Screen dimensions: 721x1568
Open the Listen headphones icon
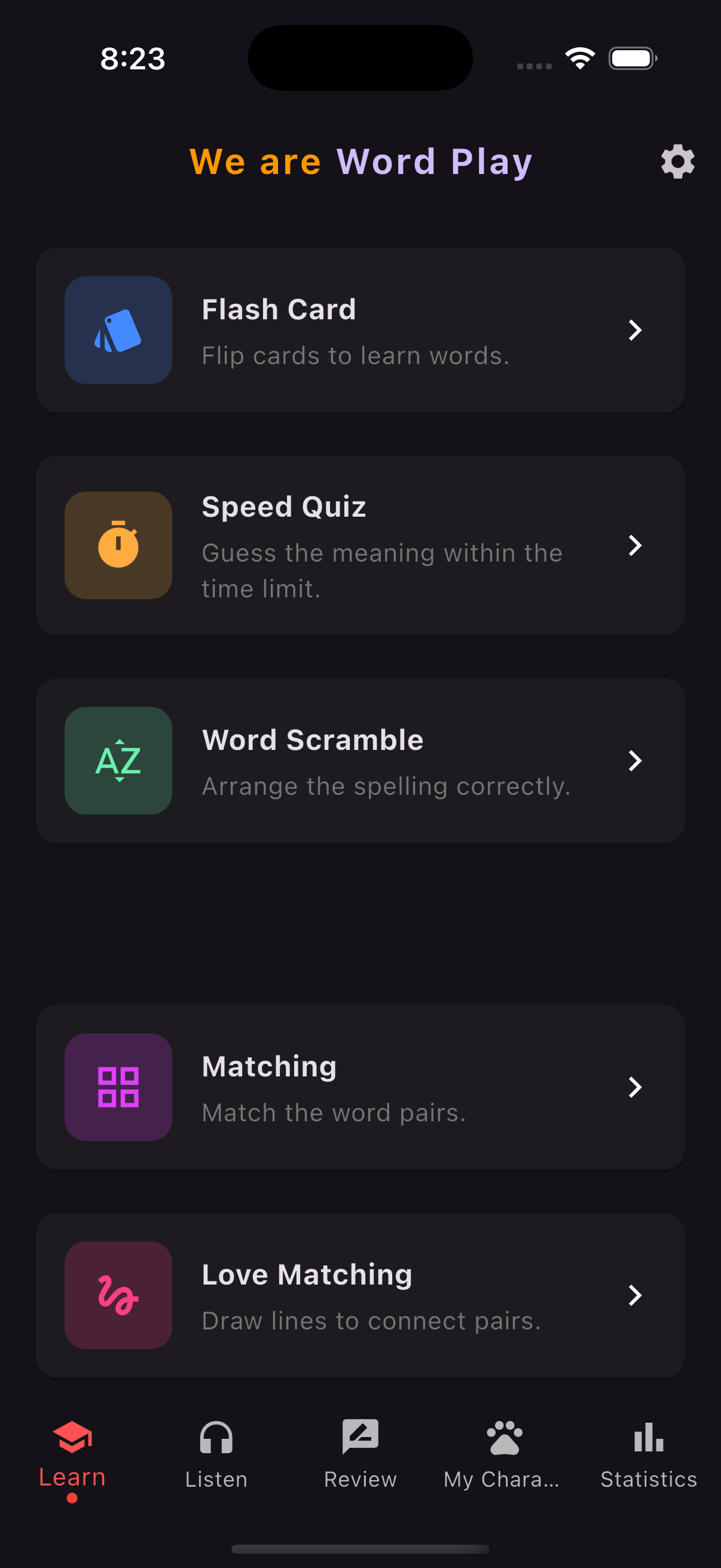tap(216, 1438)
